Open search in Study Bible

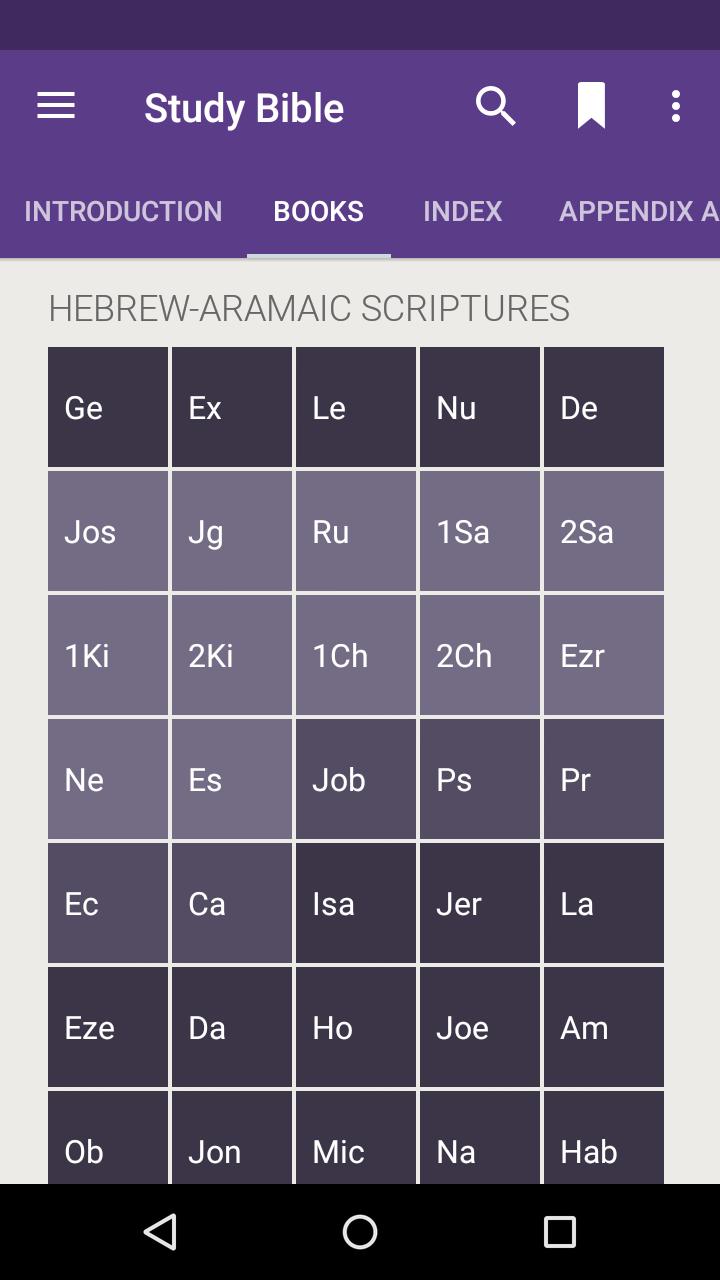point(495,106)
